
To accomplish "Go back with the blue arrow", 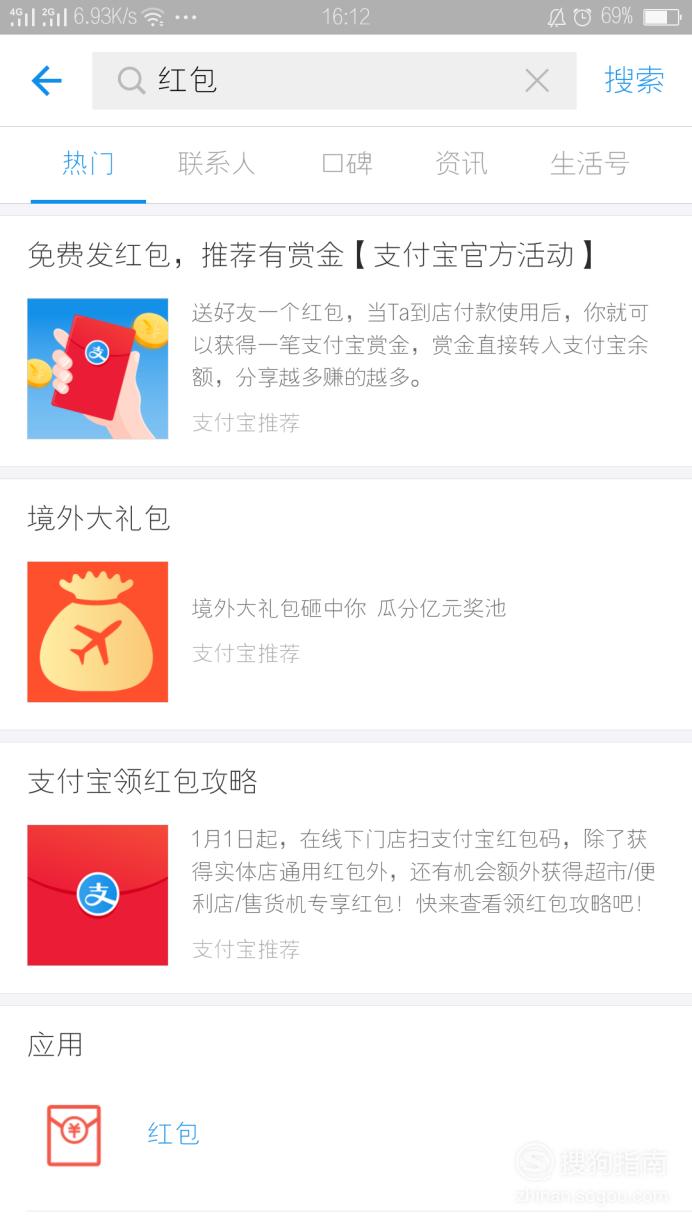I will coord(47,80).
